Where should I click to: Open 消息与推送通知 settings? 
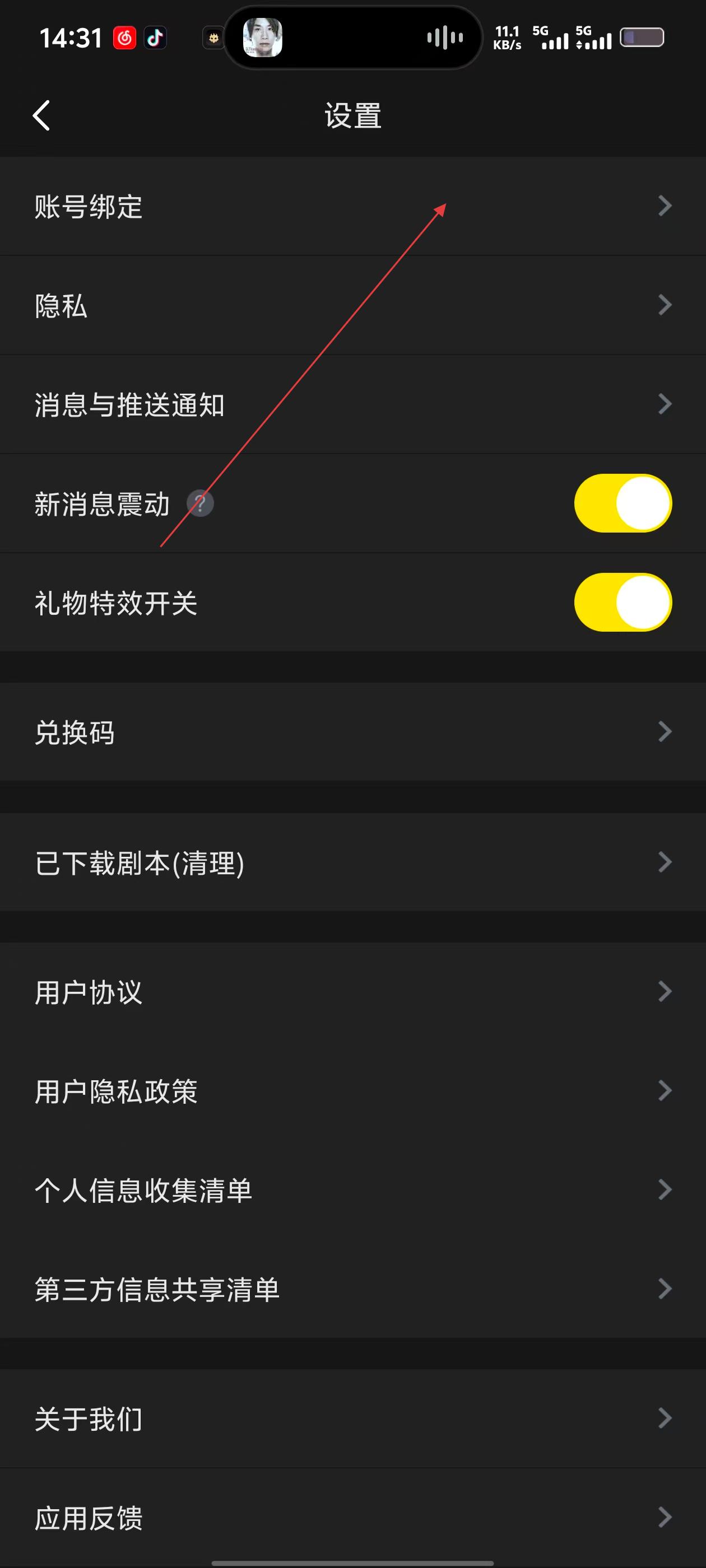(x=352, y=404)
